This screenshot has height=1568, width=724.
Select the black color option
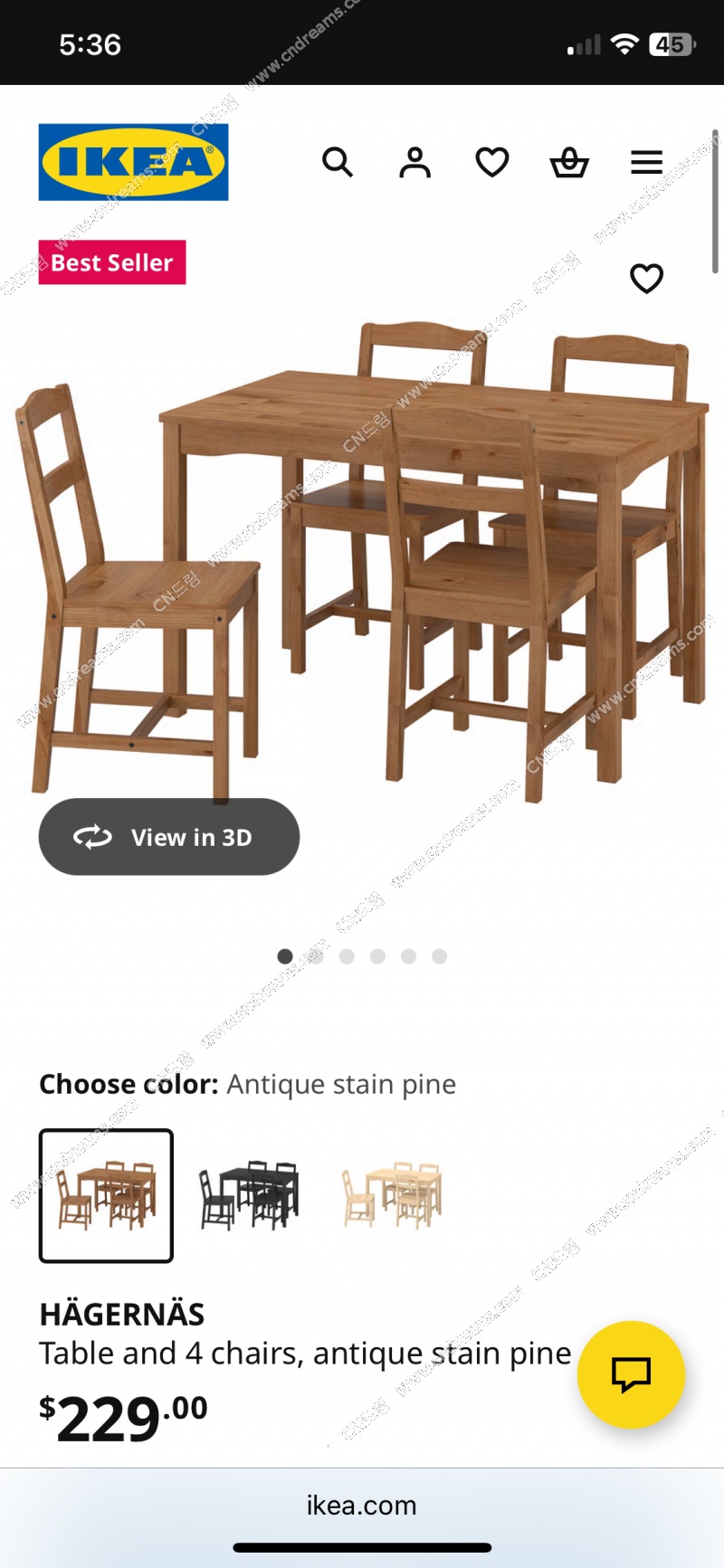coord(249,1195)
